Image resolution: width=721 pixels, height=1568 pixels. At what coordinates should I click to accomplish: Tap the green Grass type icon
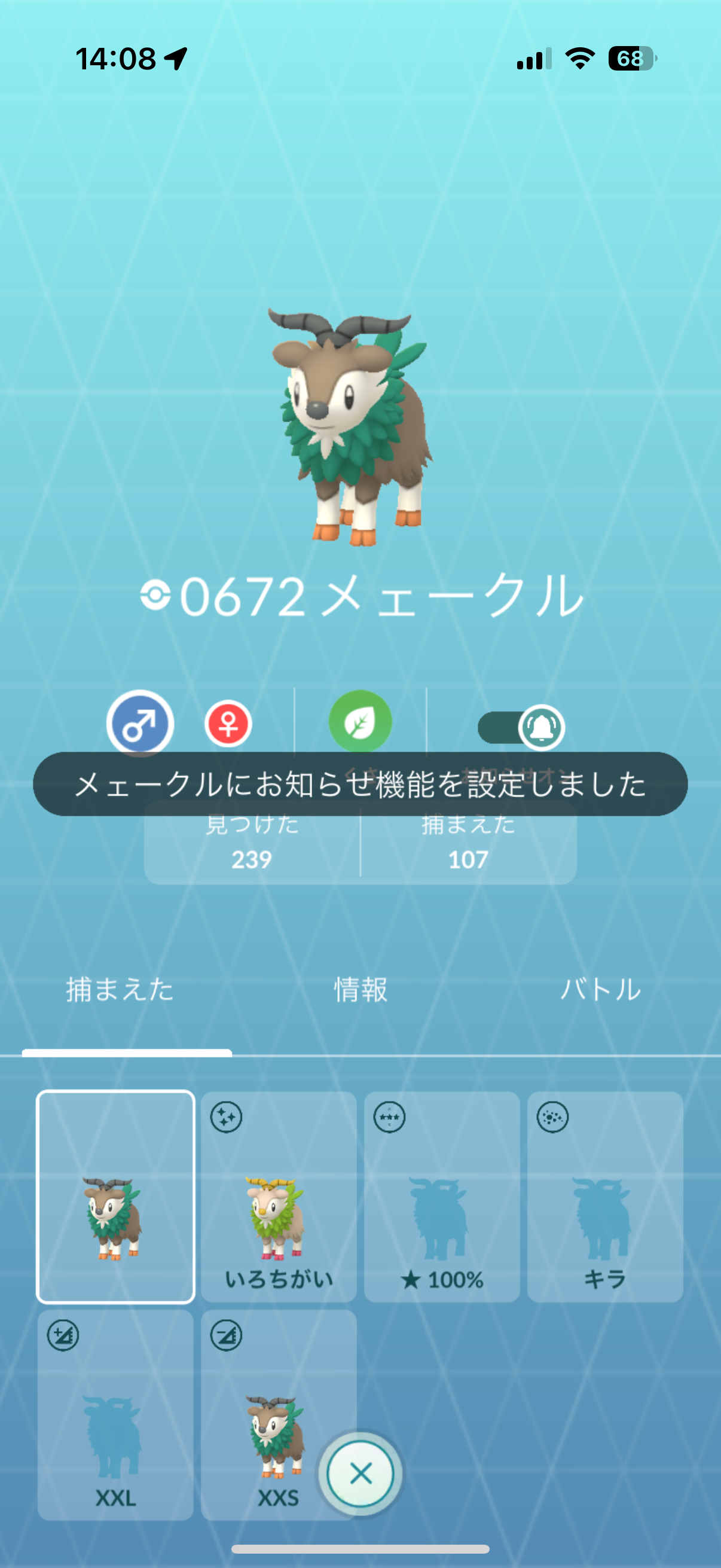360,721
